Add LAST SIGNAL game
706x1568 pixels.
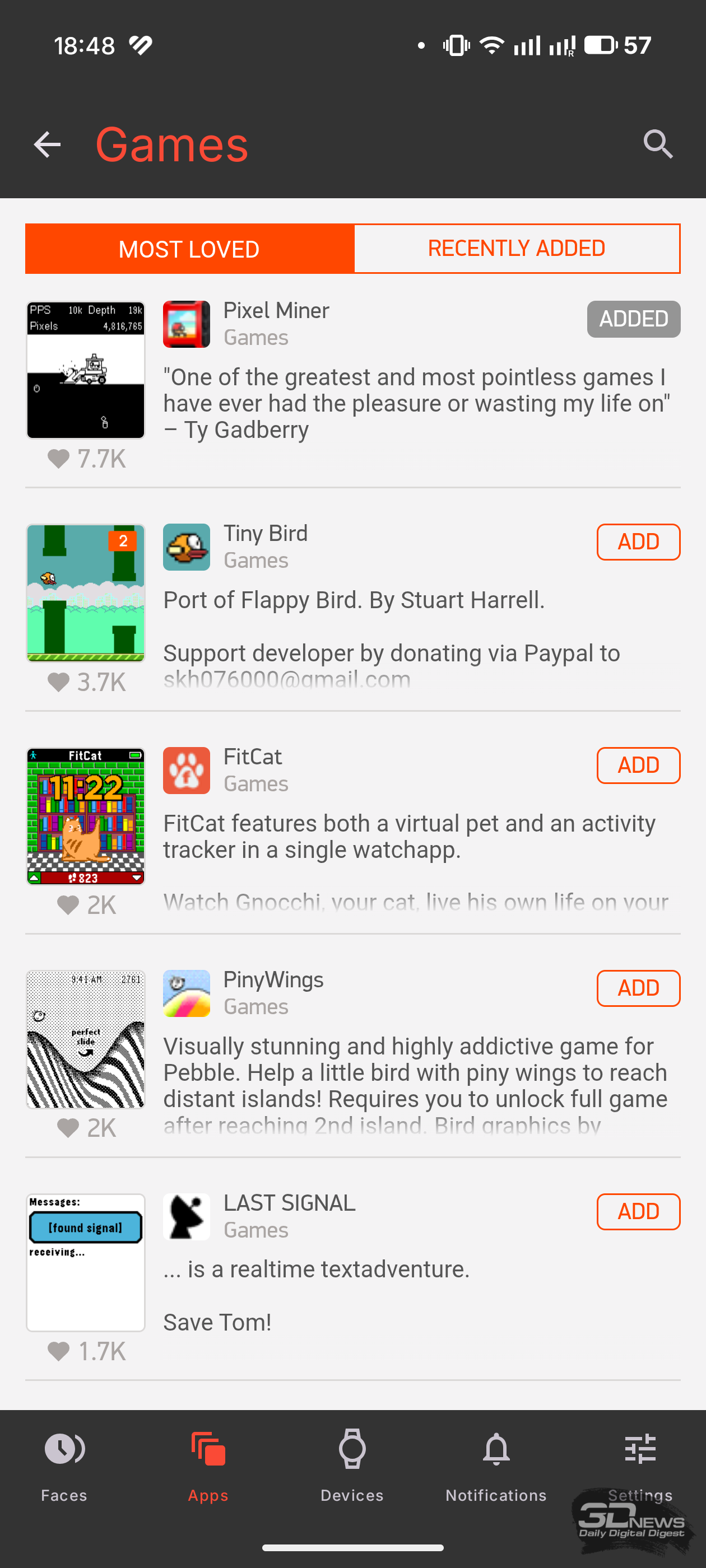tap(638, 1211)
